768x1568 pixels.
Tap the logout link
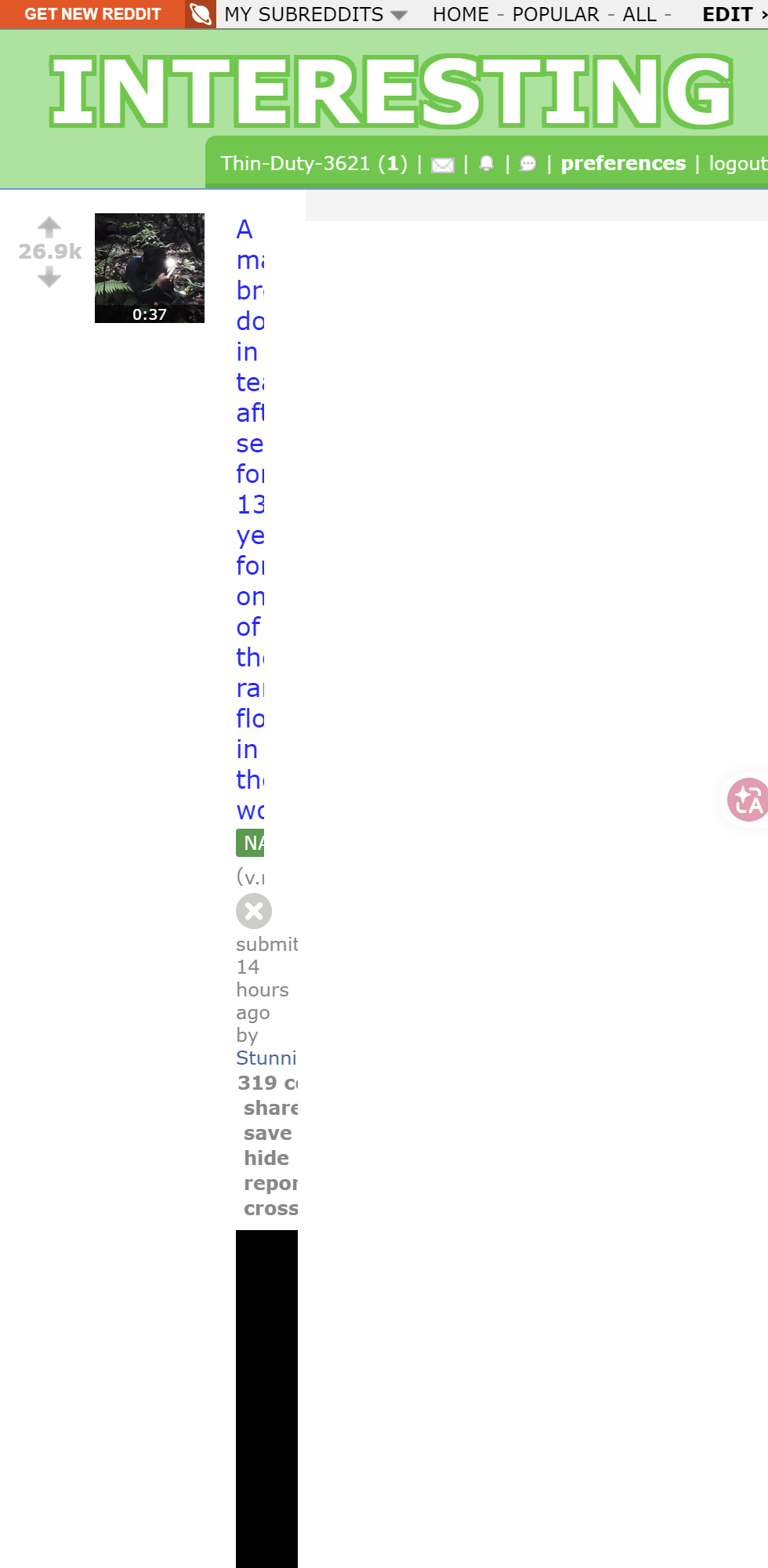737,163
